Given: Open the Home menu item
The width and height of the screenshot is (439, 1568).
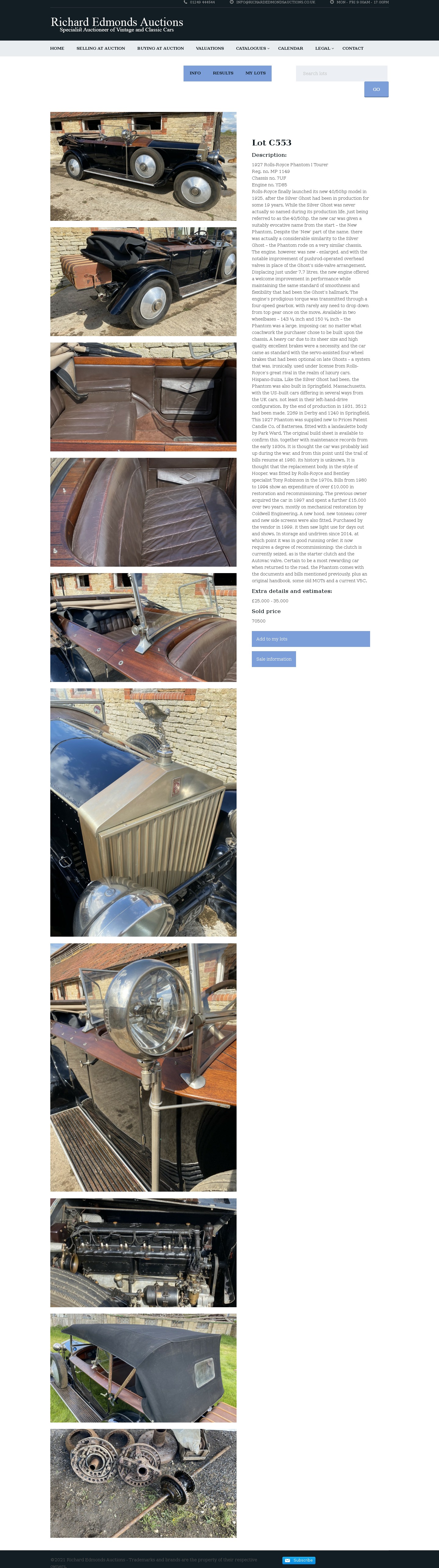Looking at the screenshot, I should [57, 48].
